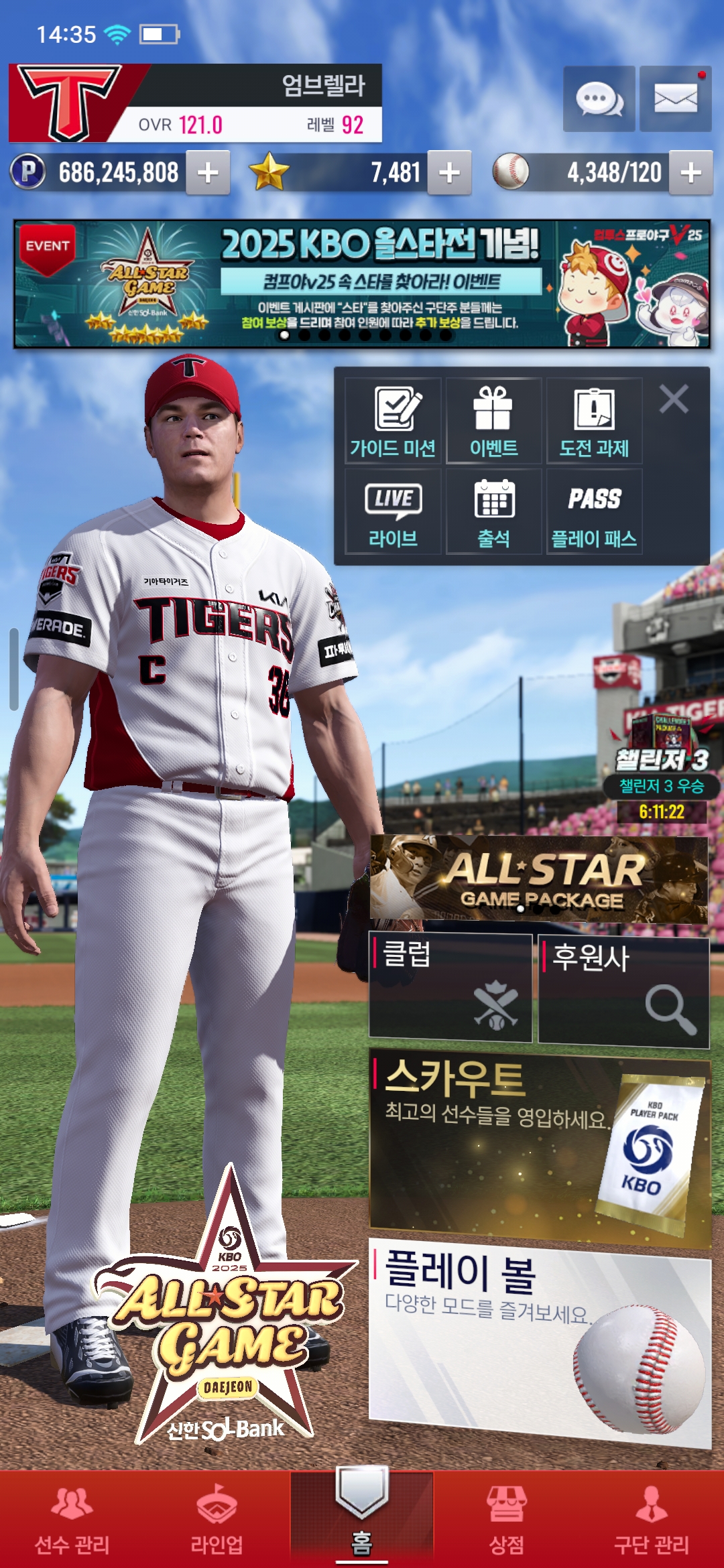Open the 라이브 menu
724x1568 pixels.
click(x=394, y=512)
